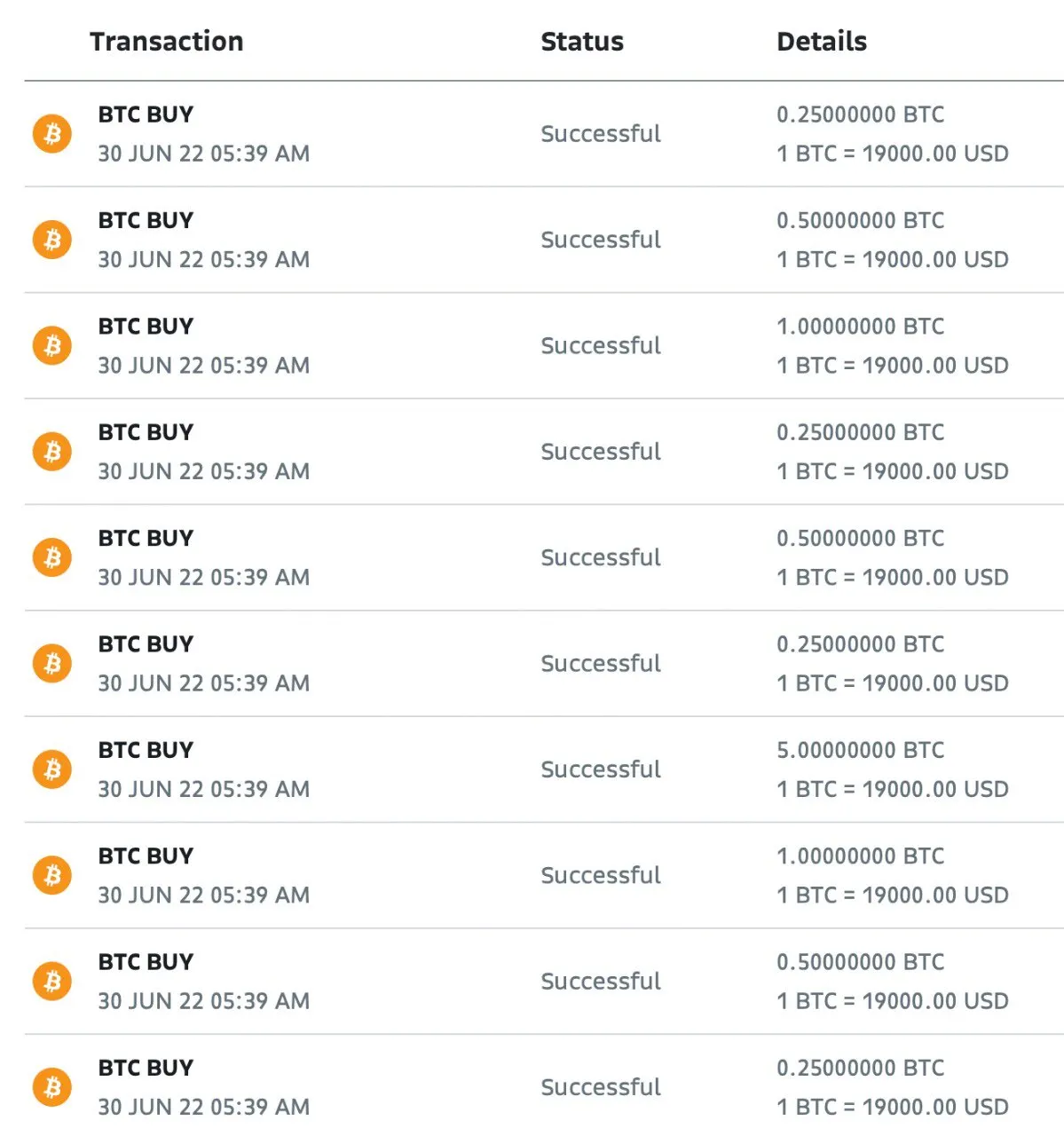
Task: Click the Successful status on the top row
Action: tap(601, 134)
